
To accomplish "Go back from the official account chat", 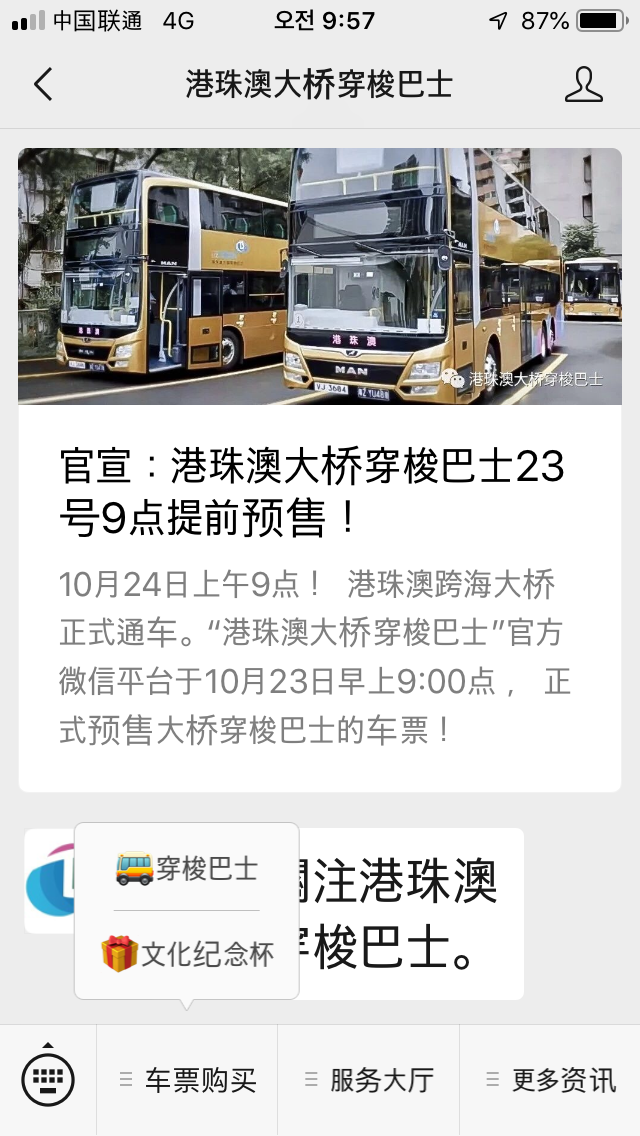I will 43,85.
